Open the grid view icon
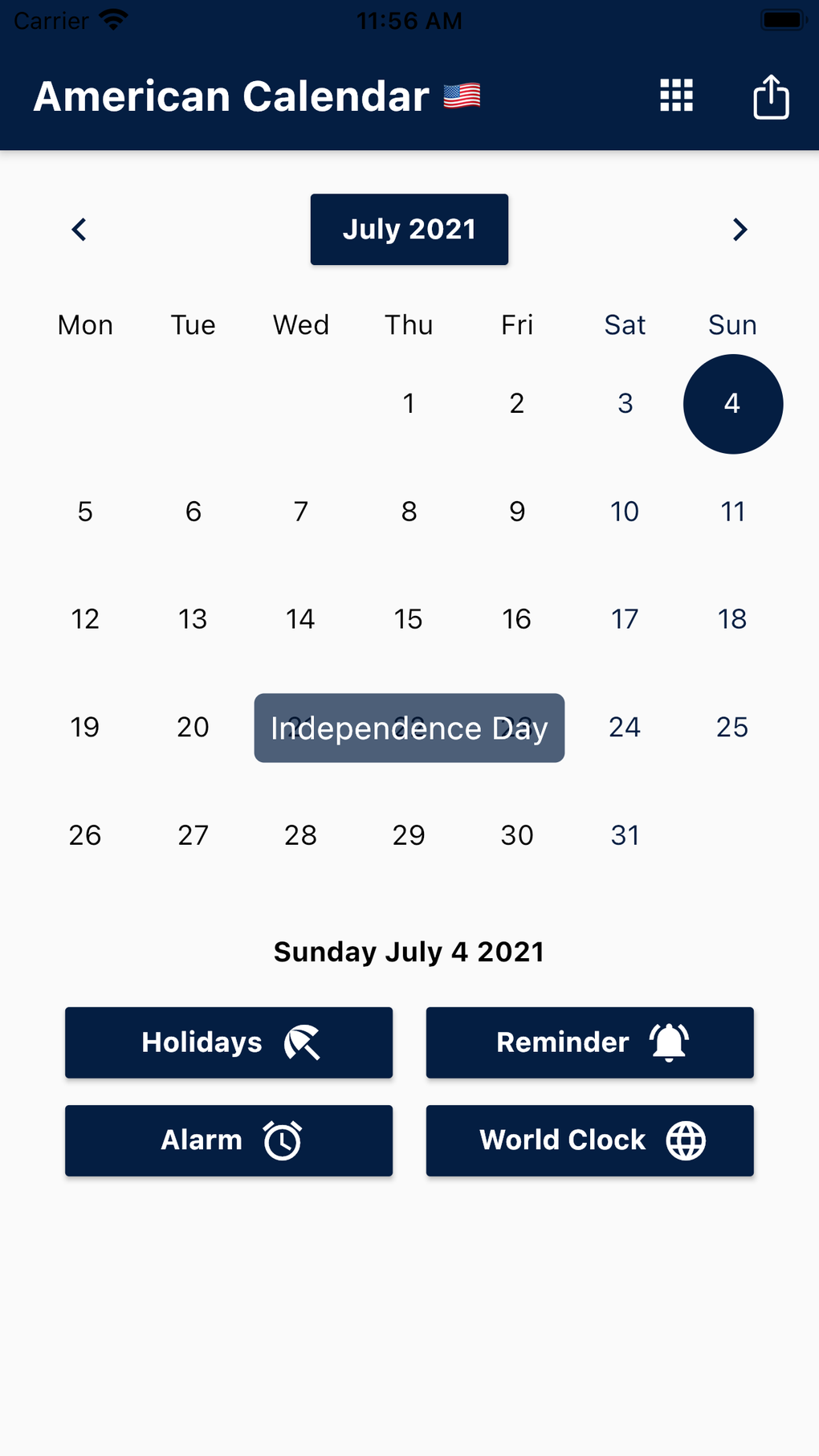 point(676,96)
